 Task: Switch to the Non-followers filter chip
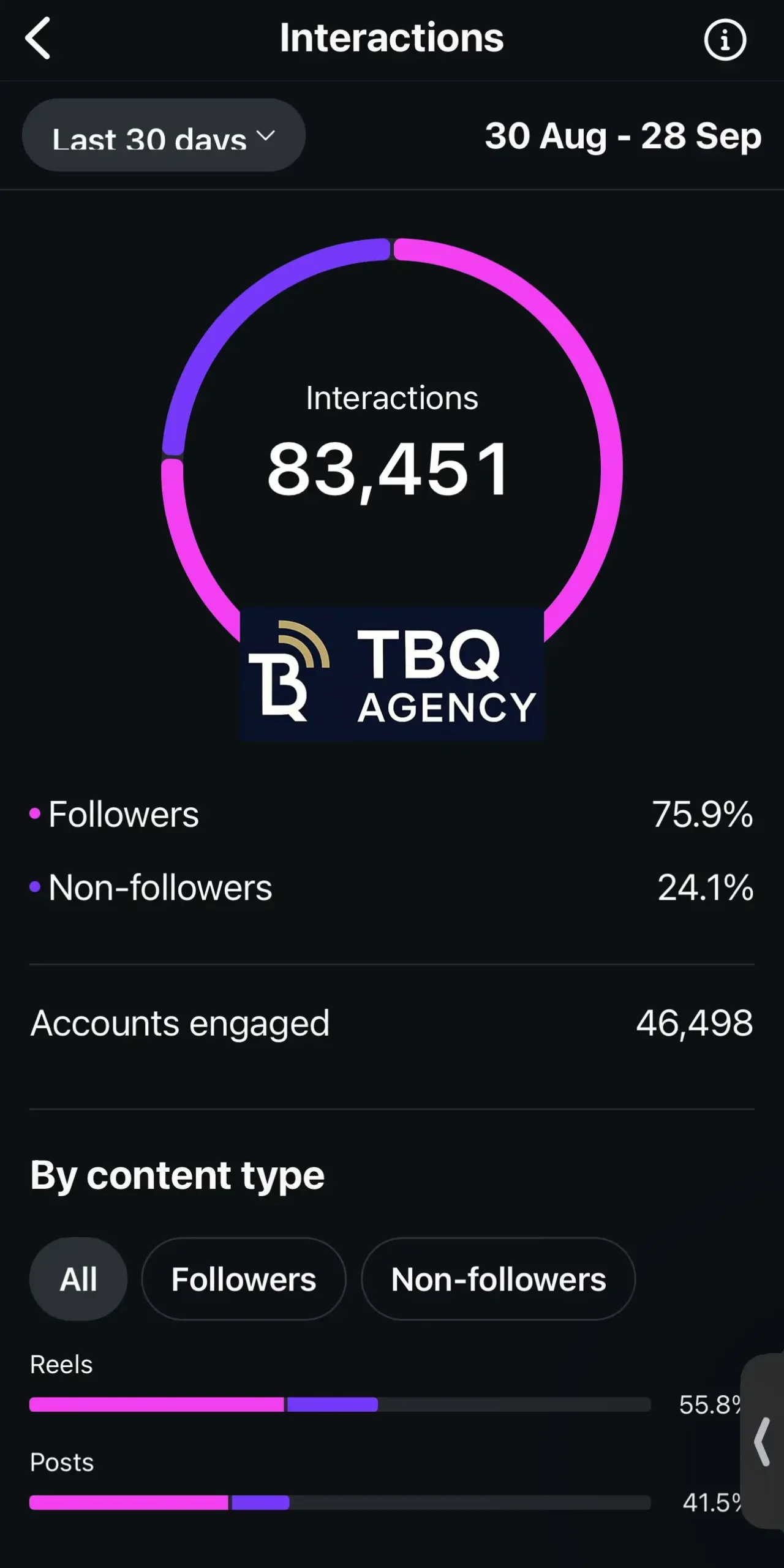[498, 1279]
